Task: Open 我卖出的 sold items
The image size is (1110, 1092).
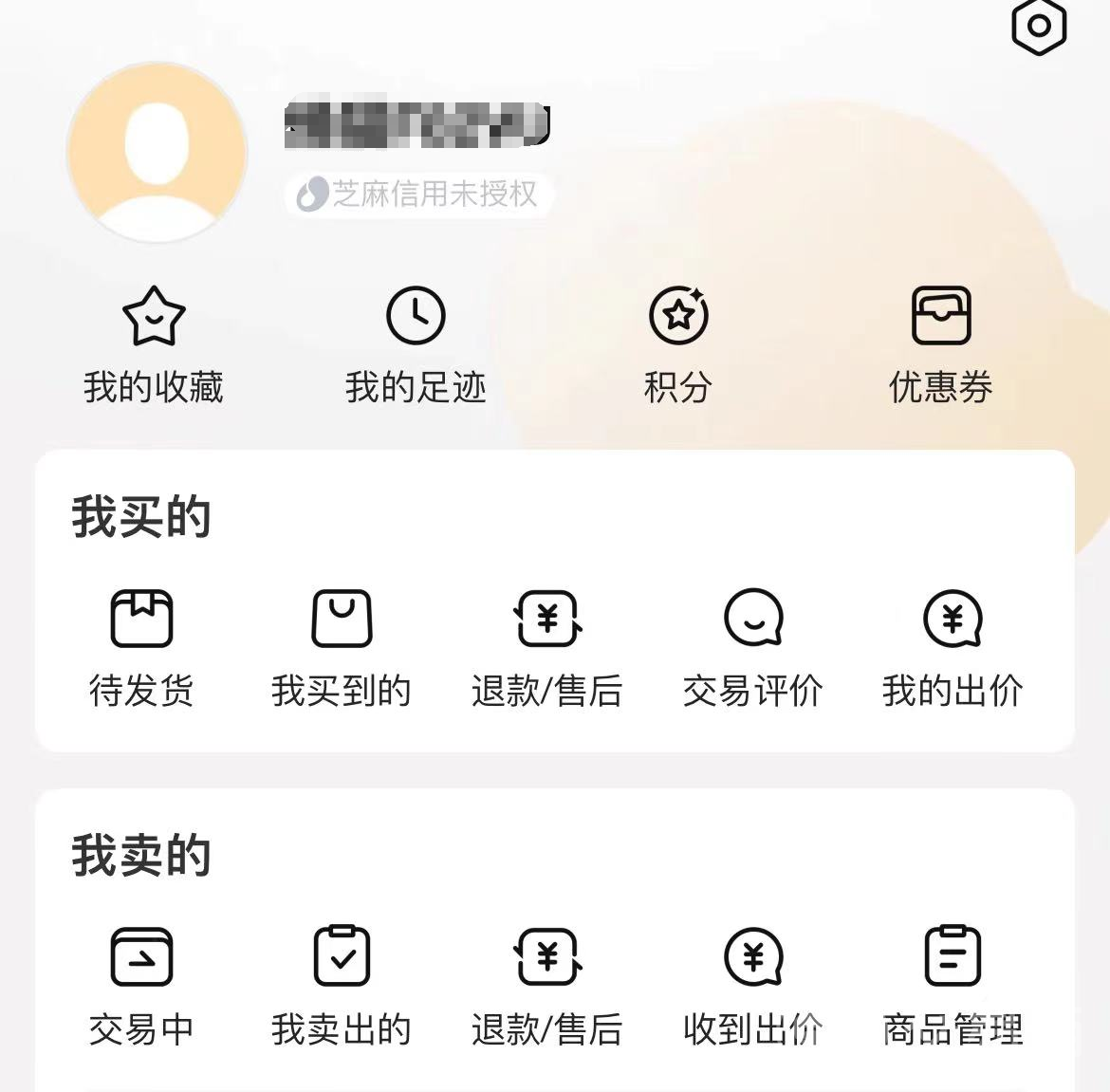Action: pyautogui.click(x=342, y=987)
